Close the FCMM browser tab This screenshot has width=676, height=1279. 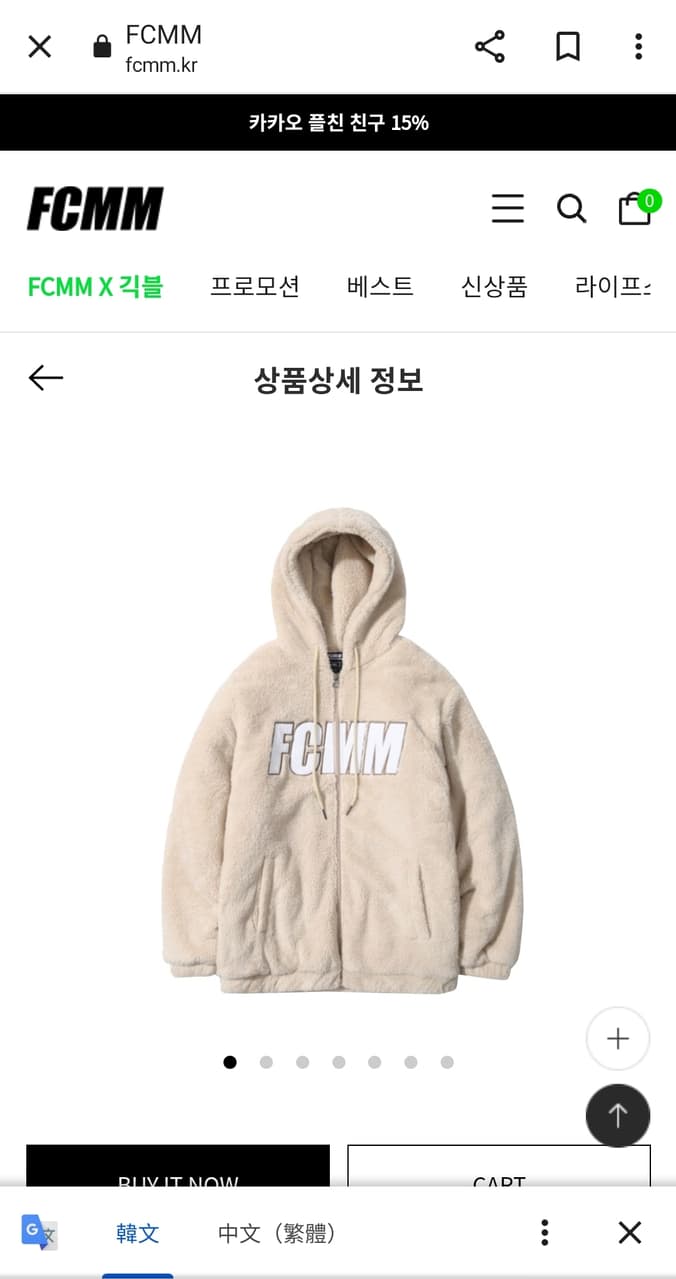(x=39, y=46)
